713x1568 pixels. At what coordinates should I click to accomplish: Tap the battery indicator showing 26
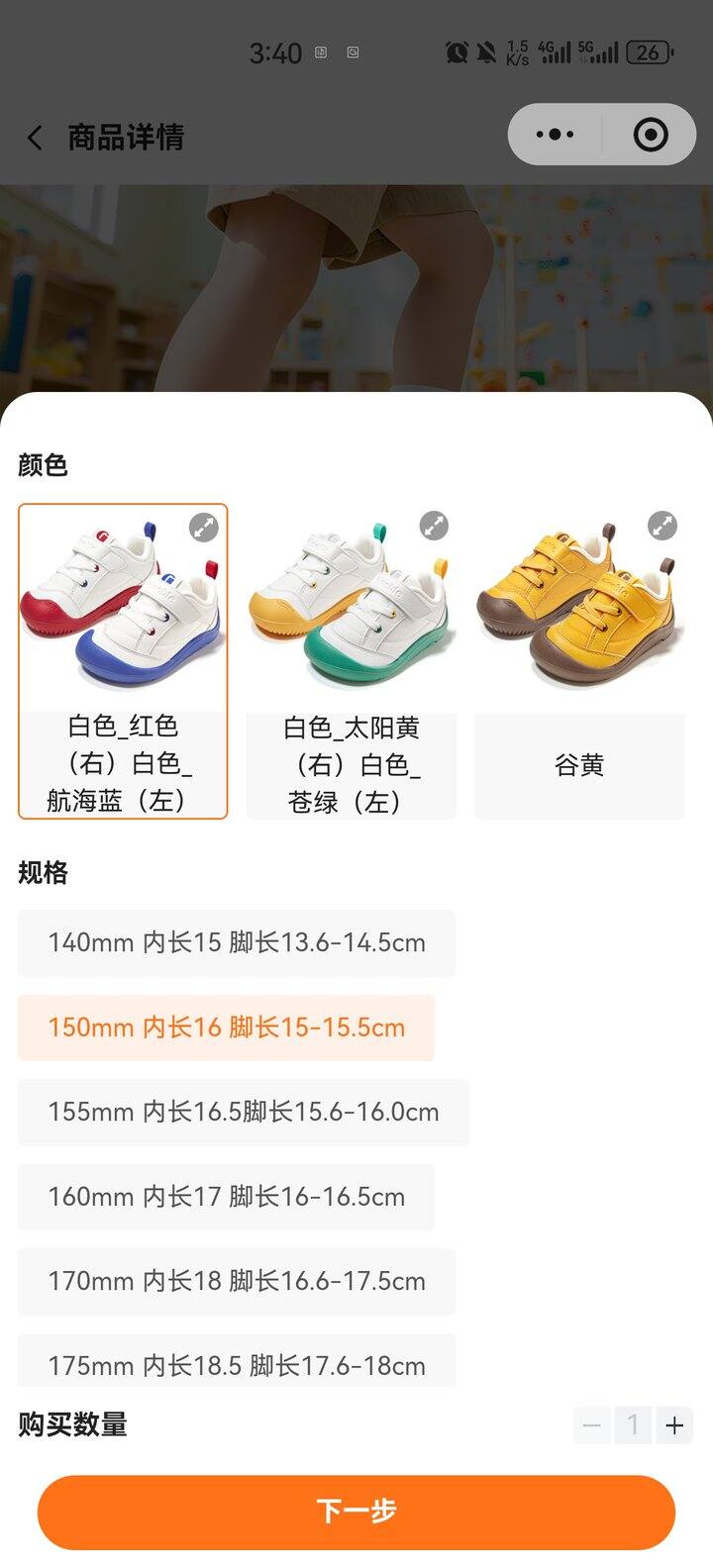click(649, 51)
